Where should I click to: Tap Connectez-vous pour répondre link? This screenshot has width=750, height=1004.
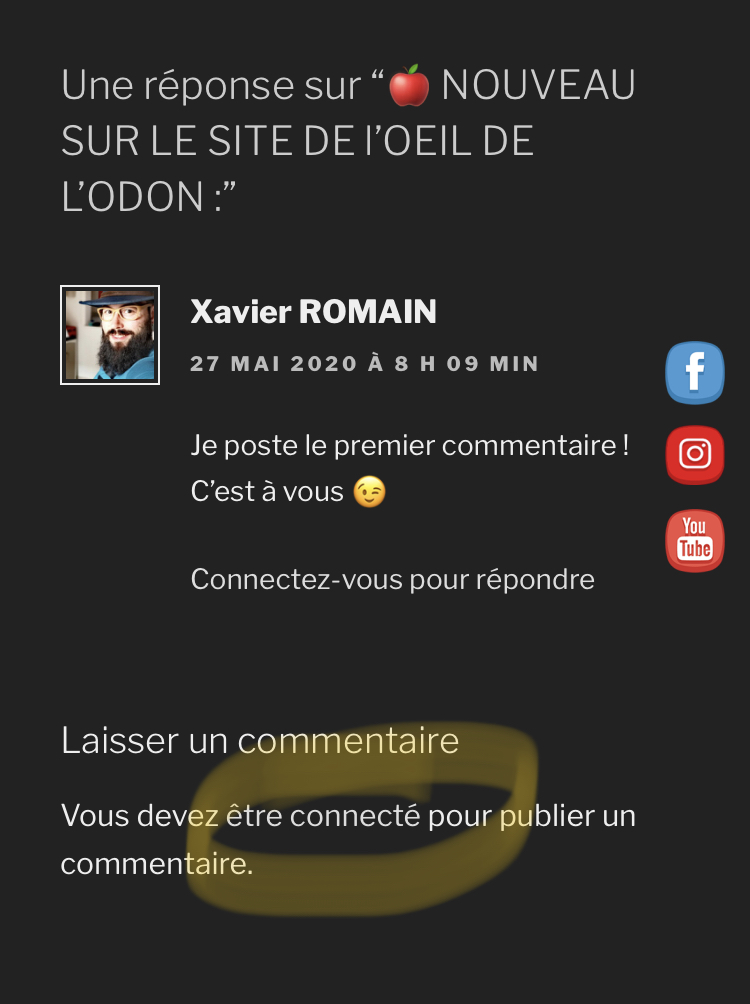[392, 579]
